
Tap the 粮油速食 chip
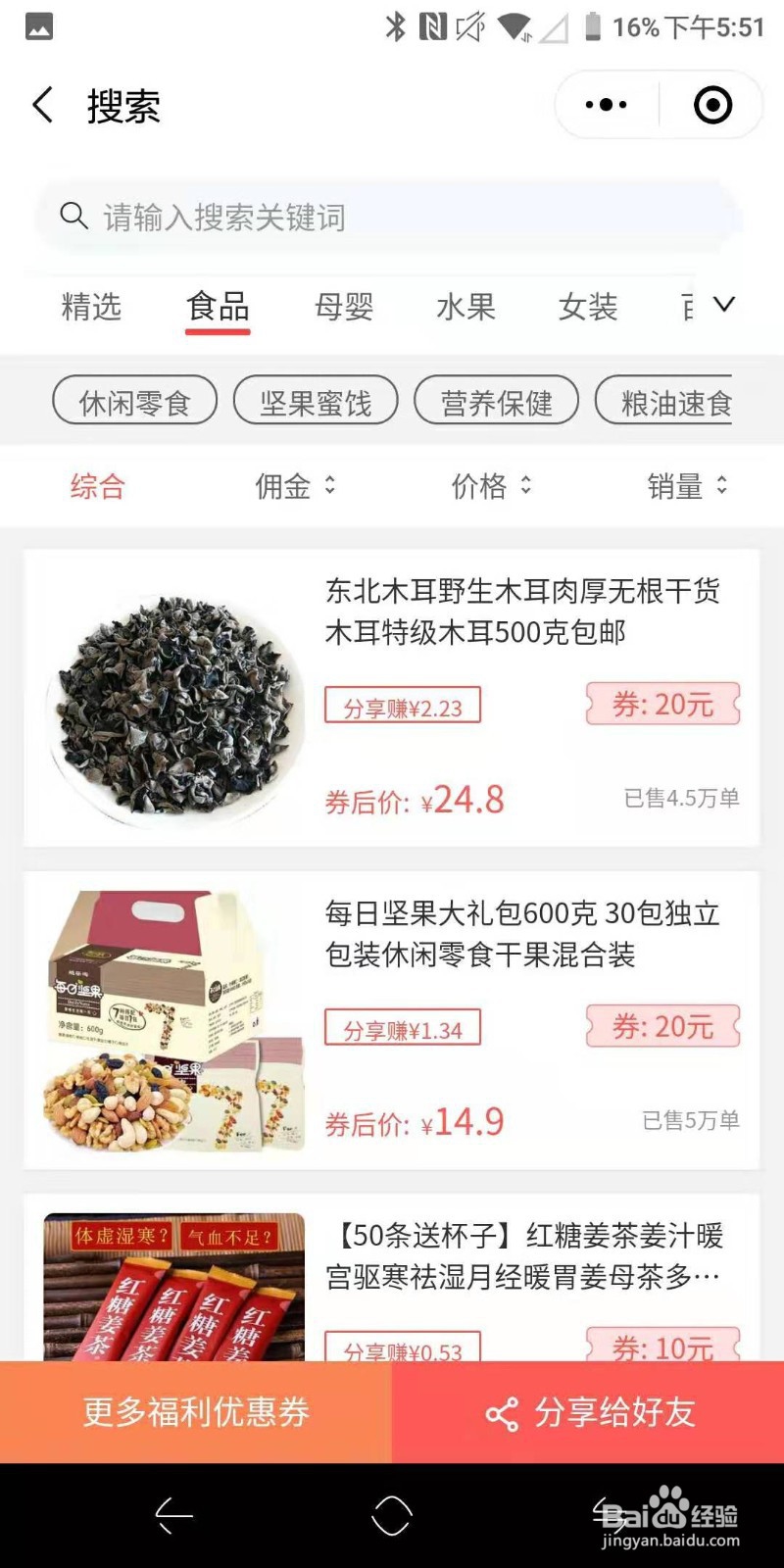click(x=666, y=401)
